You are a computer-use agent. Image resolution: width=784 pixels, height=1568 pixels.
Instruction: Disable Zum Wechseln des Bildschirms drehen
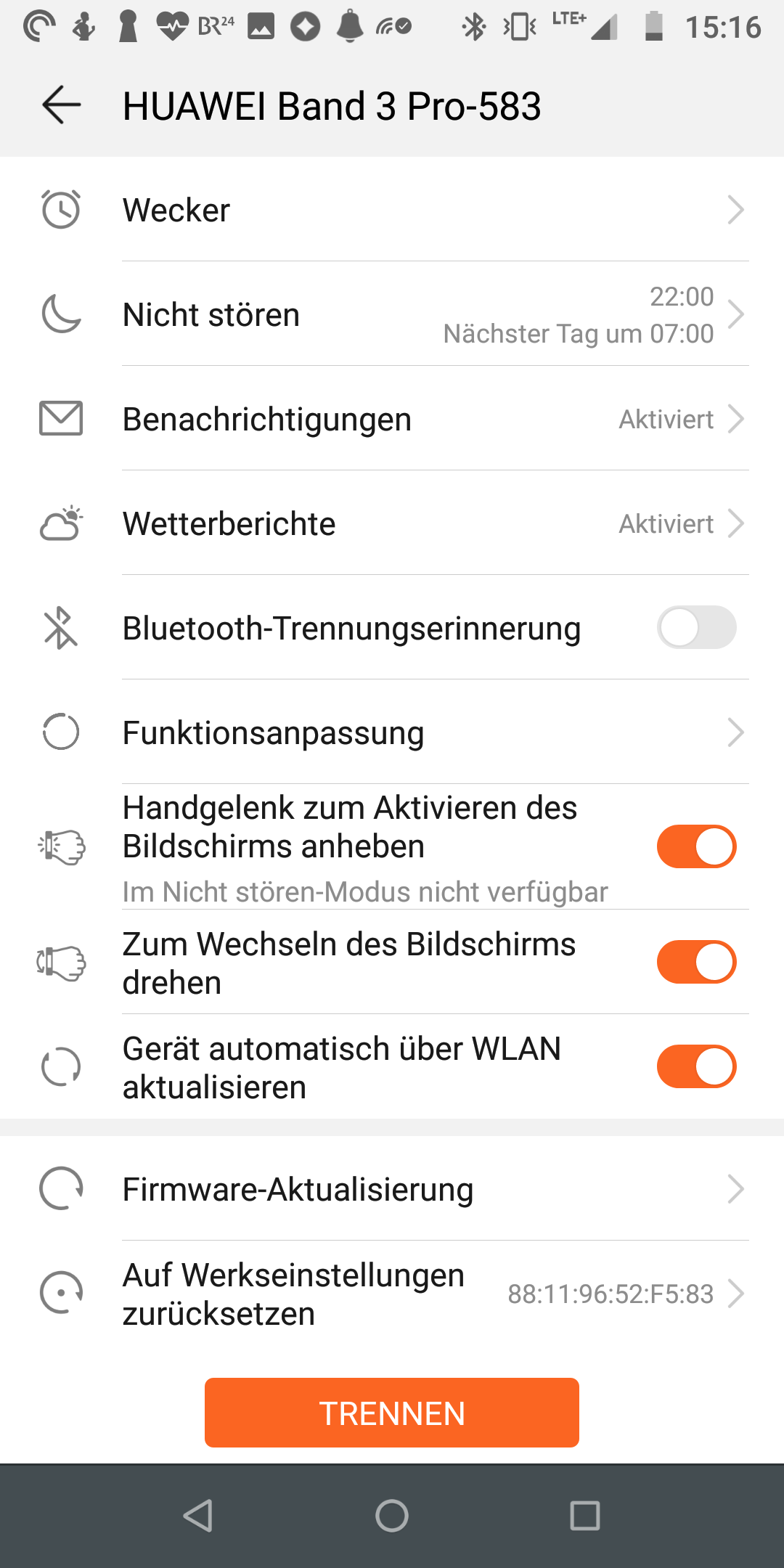696,962
